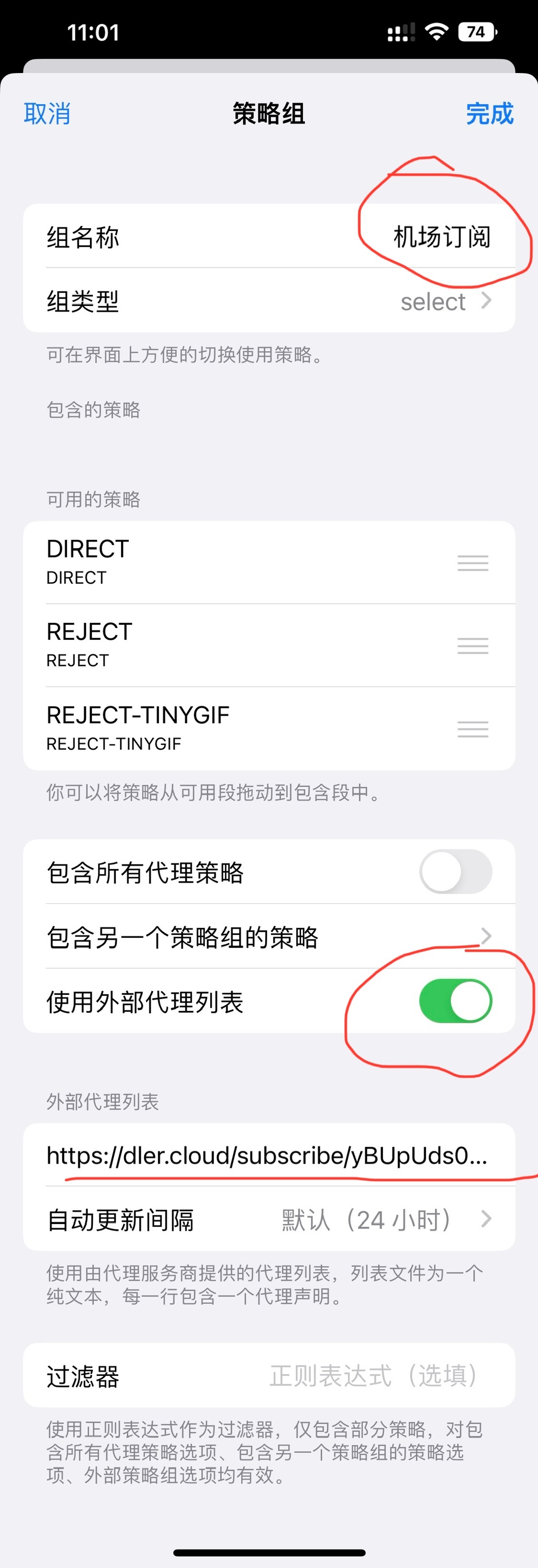Turn off 使用外部代理列表
Screen dimensions: 538x1568
pos(455,1001)
